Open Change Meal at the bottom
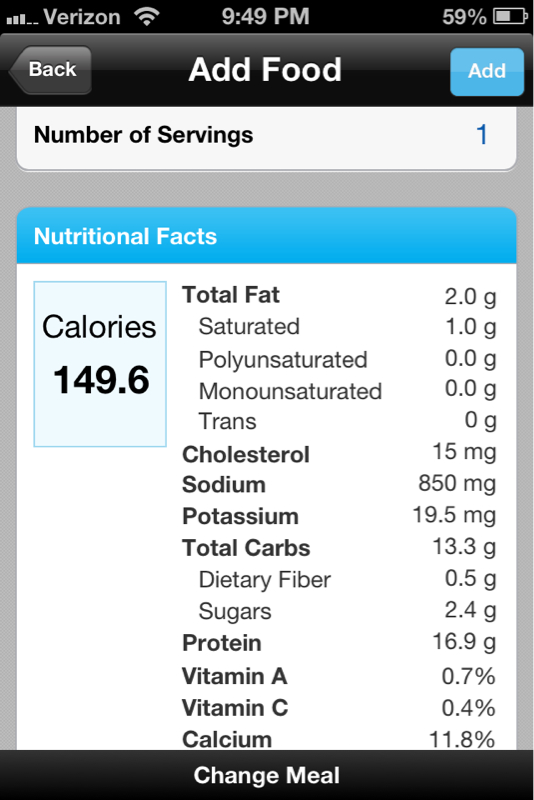 click(267, 775)
